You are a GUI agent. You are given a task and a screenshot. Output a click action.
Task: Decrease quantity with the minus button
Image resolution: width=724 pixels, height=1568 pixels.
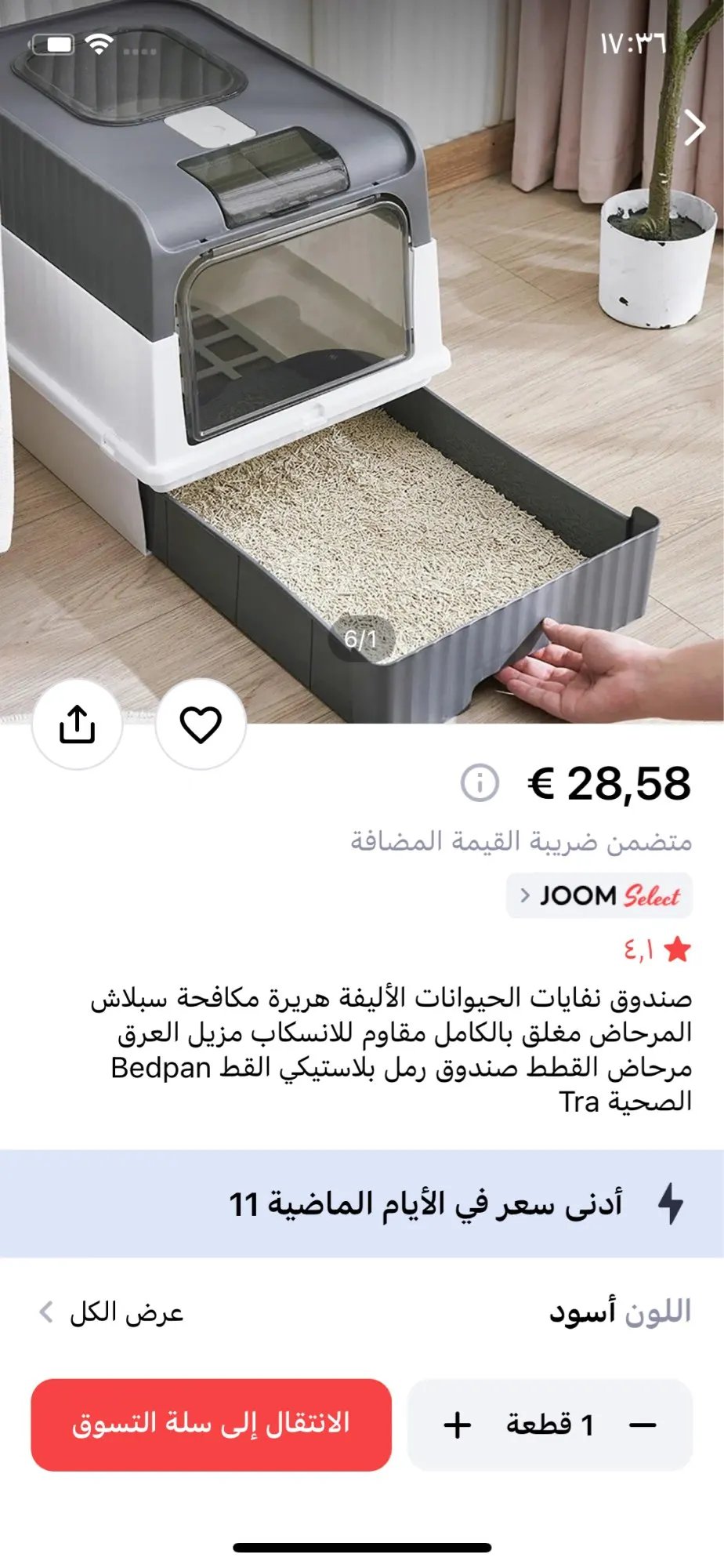643,1425
